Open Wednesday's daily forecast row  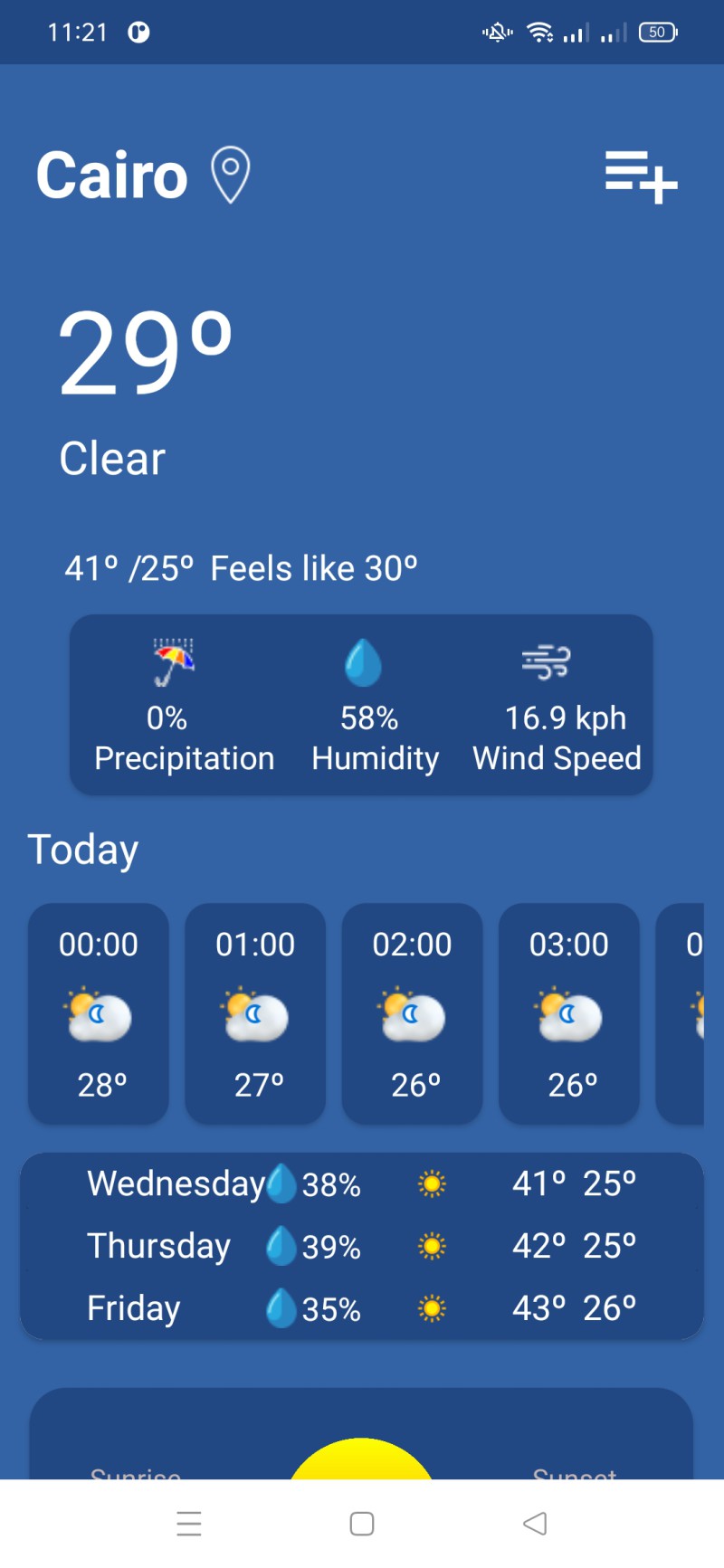[x=362, y=1183]
